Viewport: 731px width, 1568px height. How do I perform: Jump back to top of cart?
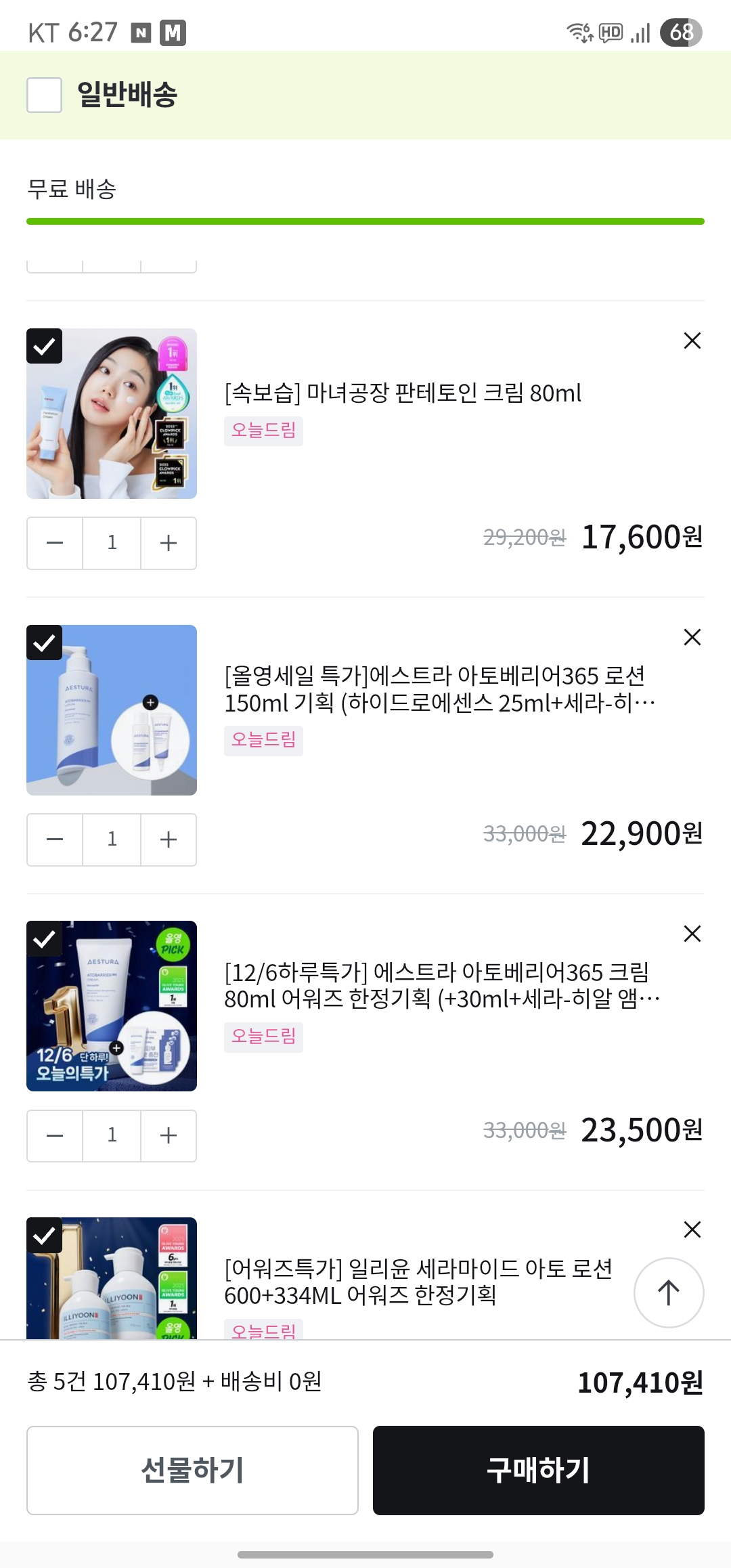(x=669, y=1292)
